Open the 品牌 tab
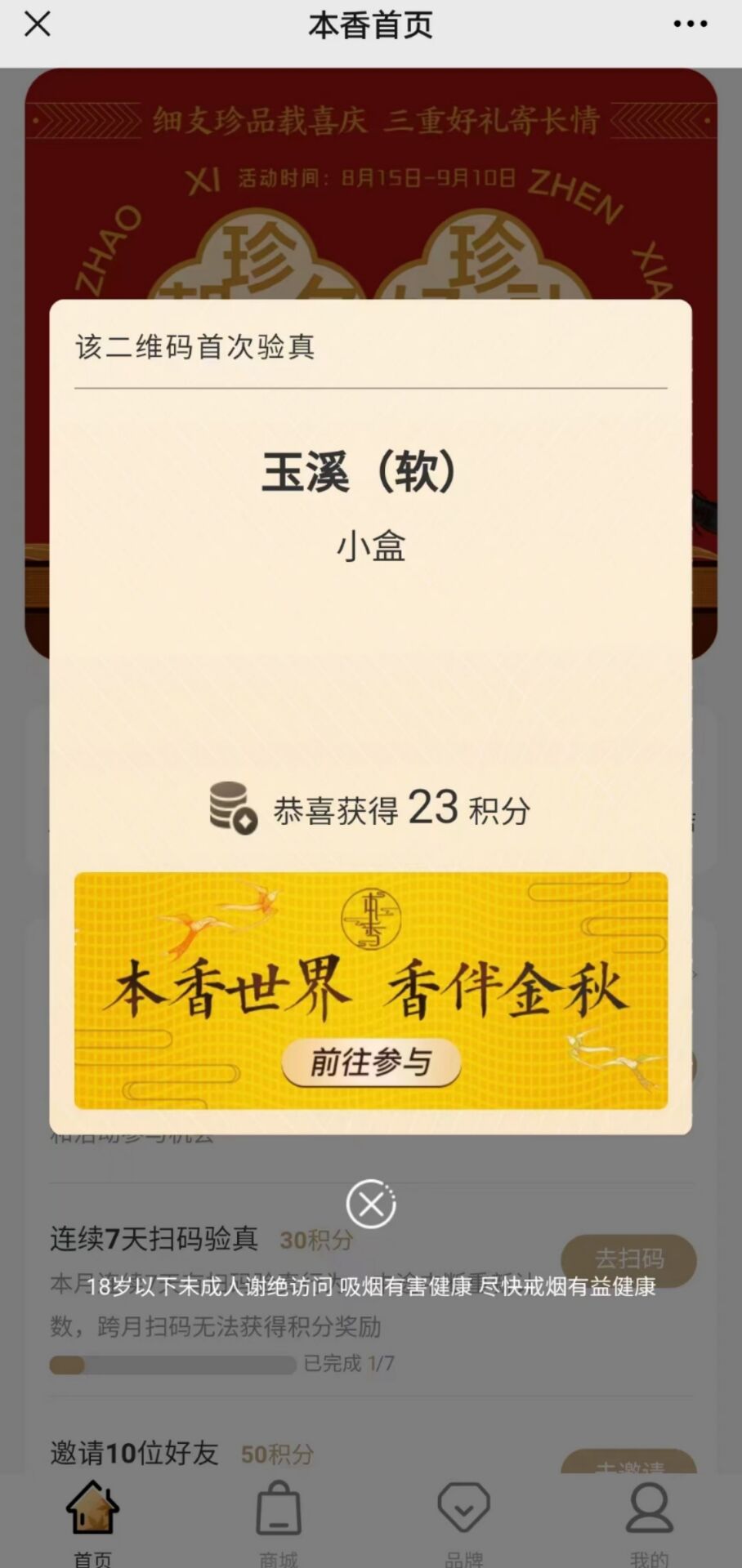Screen dimensions: 742x1568 click(464, 1521)
